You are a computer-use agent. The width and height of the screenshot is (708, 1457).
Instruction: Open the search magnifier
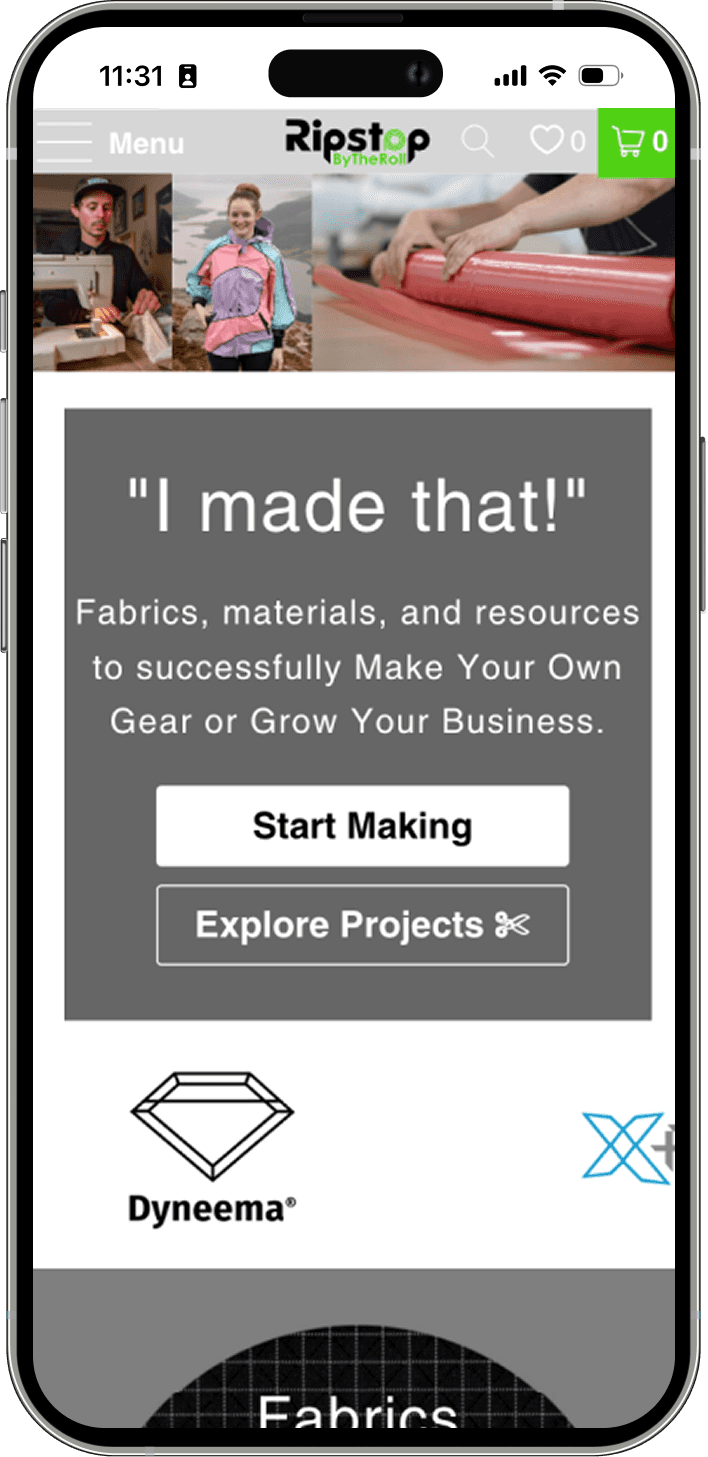point(477,142)
